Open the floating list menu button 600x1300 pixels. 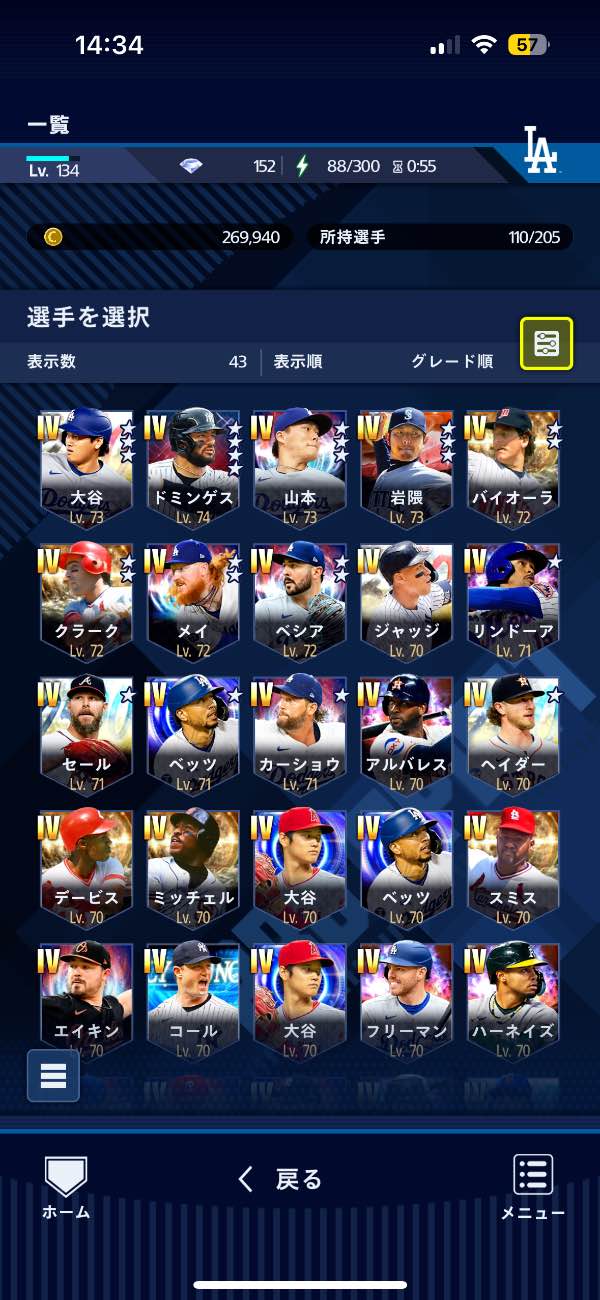pyautogui.click(x=53, y=1075)
